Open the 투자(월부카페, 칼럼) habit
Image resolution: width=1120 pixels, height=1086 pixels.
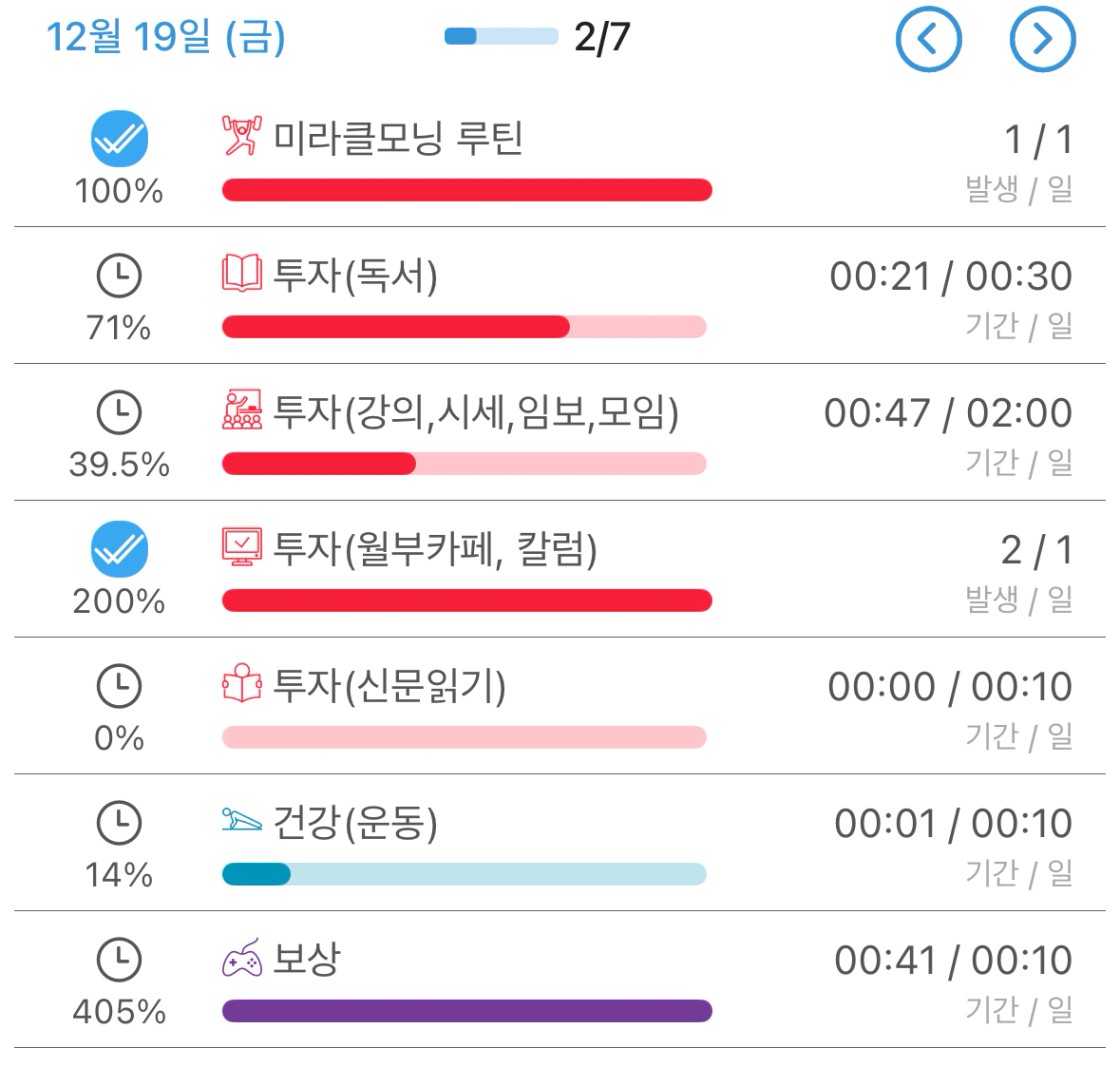pyautogui.click(x=434, y=549)
